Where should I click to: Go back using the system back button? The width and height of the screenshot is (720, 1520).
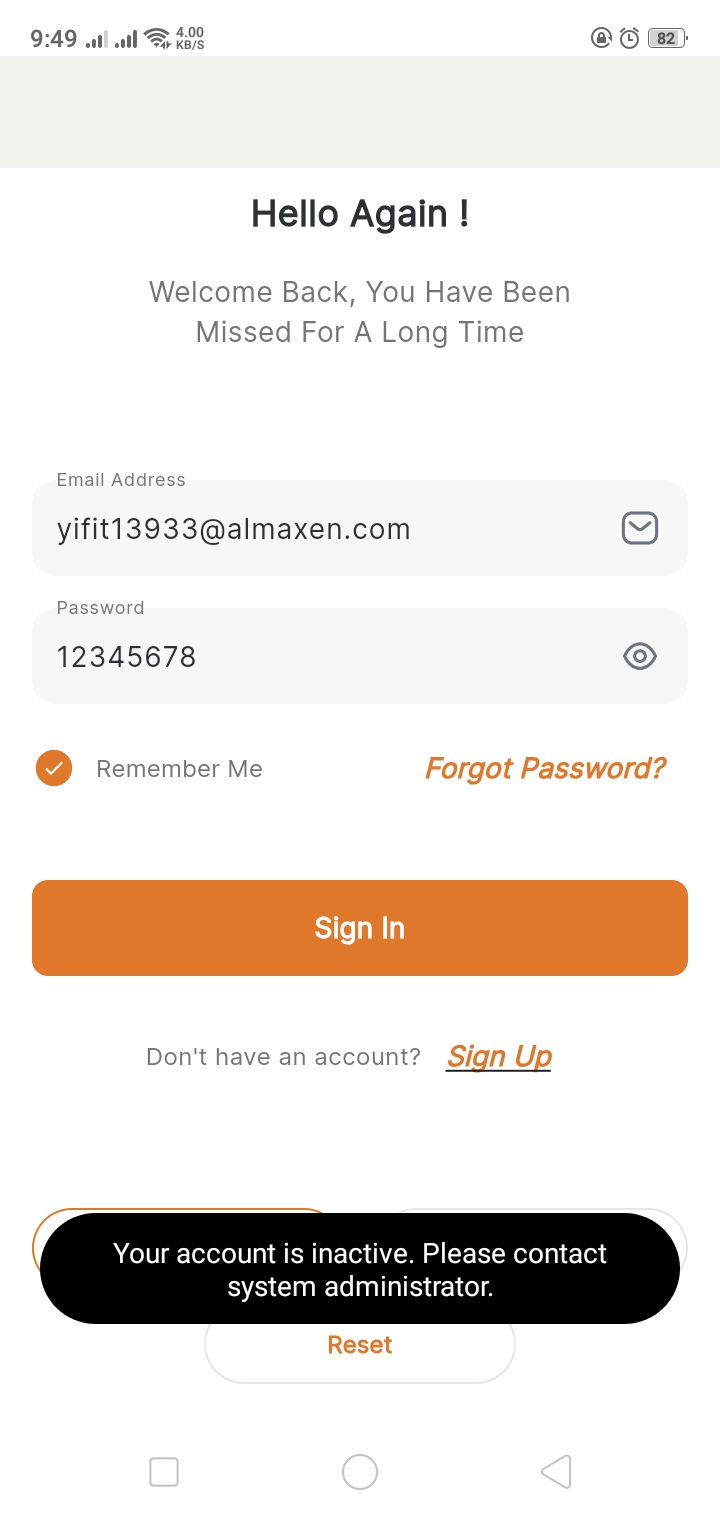point(556,1472)
